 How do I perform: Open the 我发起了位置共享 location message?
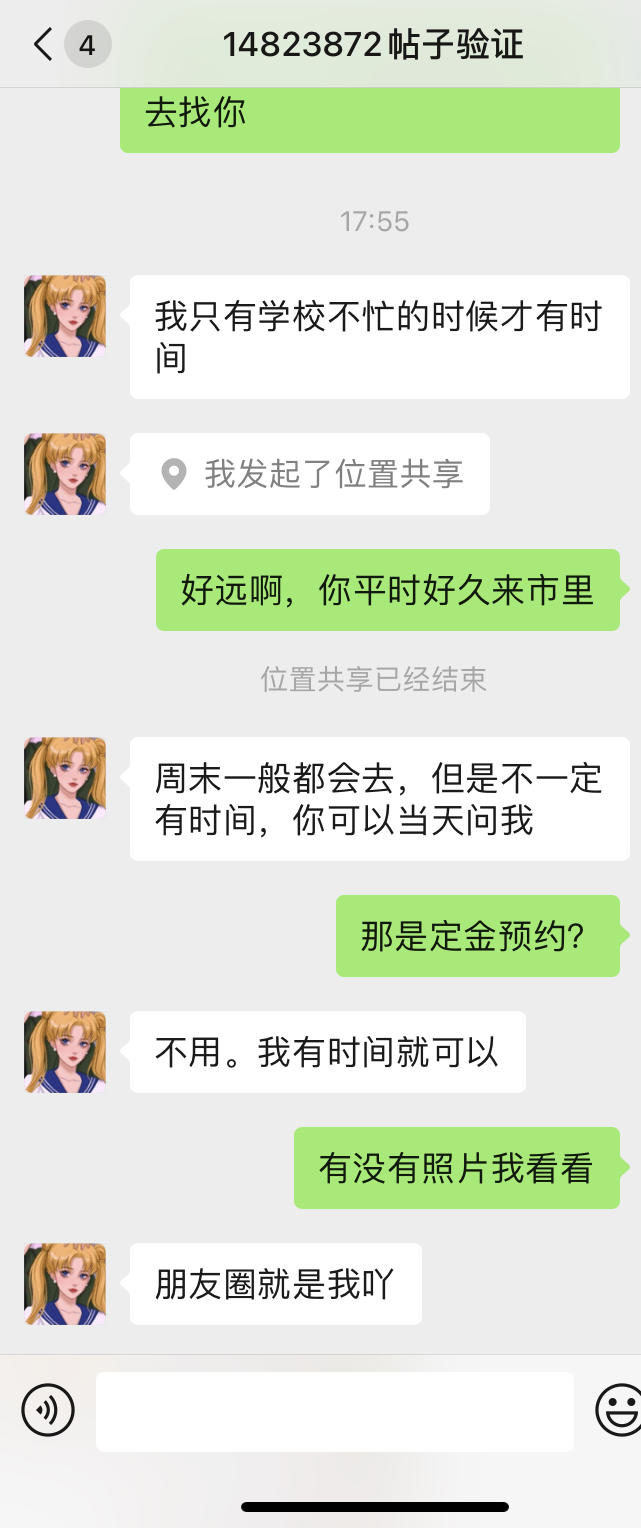coord(310,474)
